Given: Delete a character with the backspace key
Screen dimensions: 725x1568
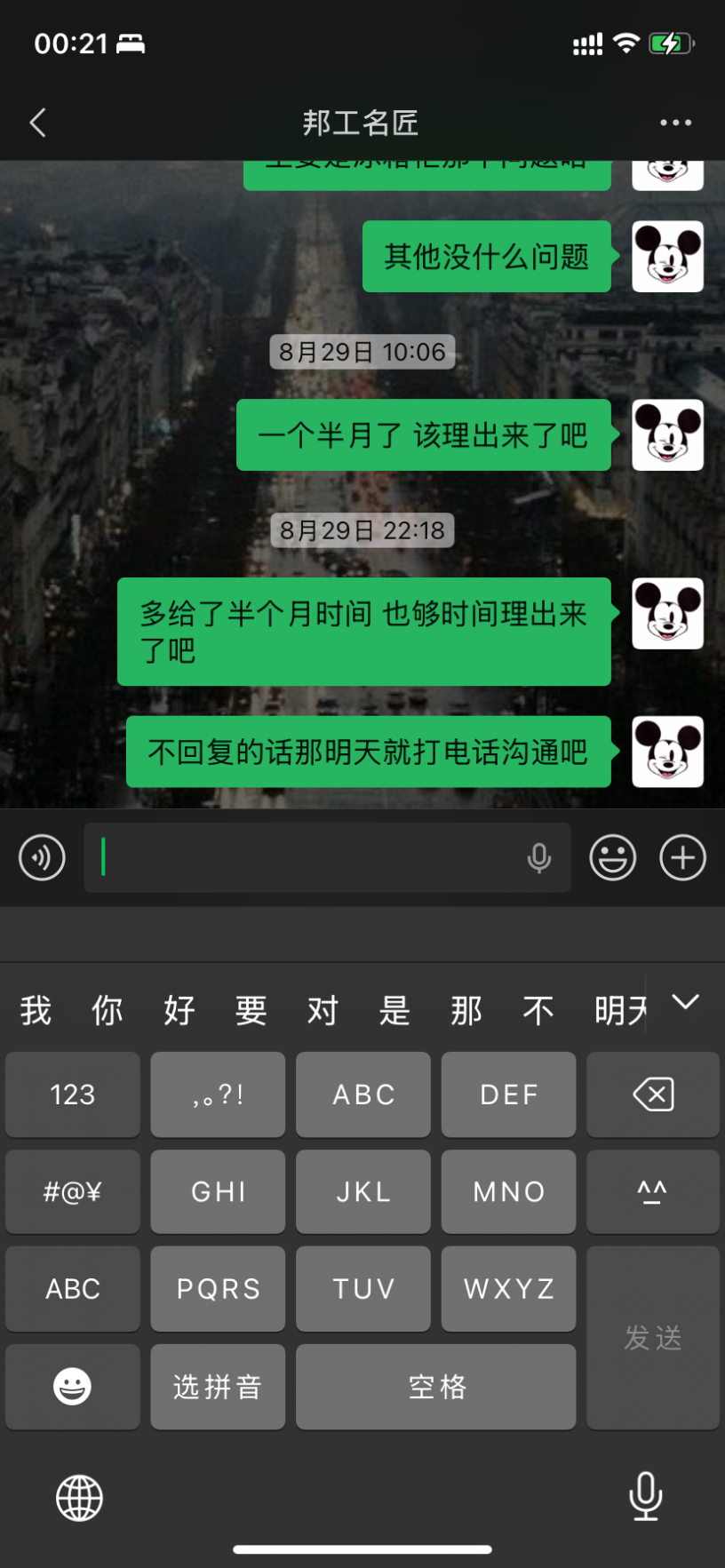Looking at the screenshot, I should (653, 1094).
